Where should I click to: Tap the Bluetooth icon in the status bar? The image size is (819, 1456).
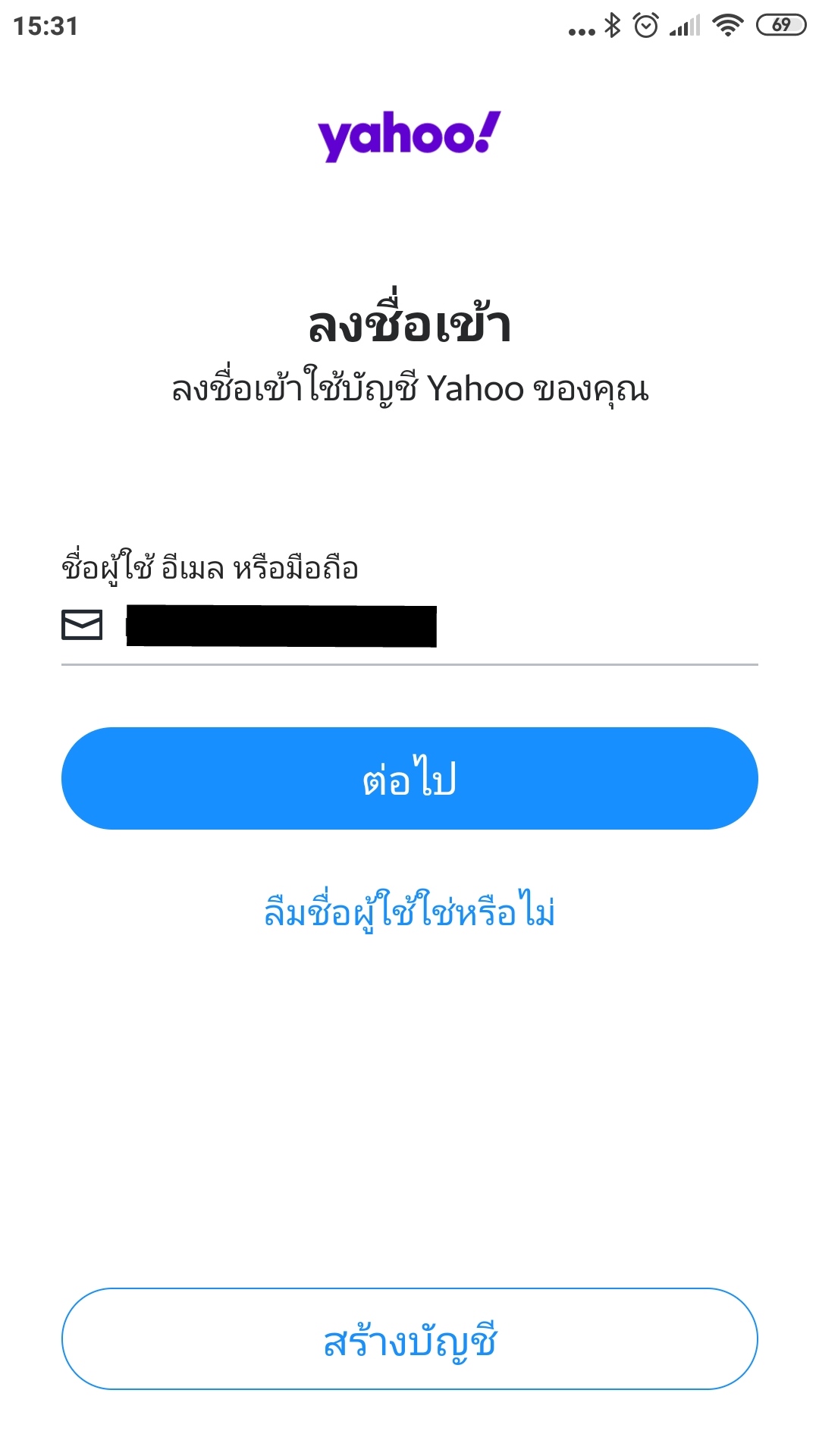pos(611,24)
